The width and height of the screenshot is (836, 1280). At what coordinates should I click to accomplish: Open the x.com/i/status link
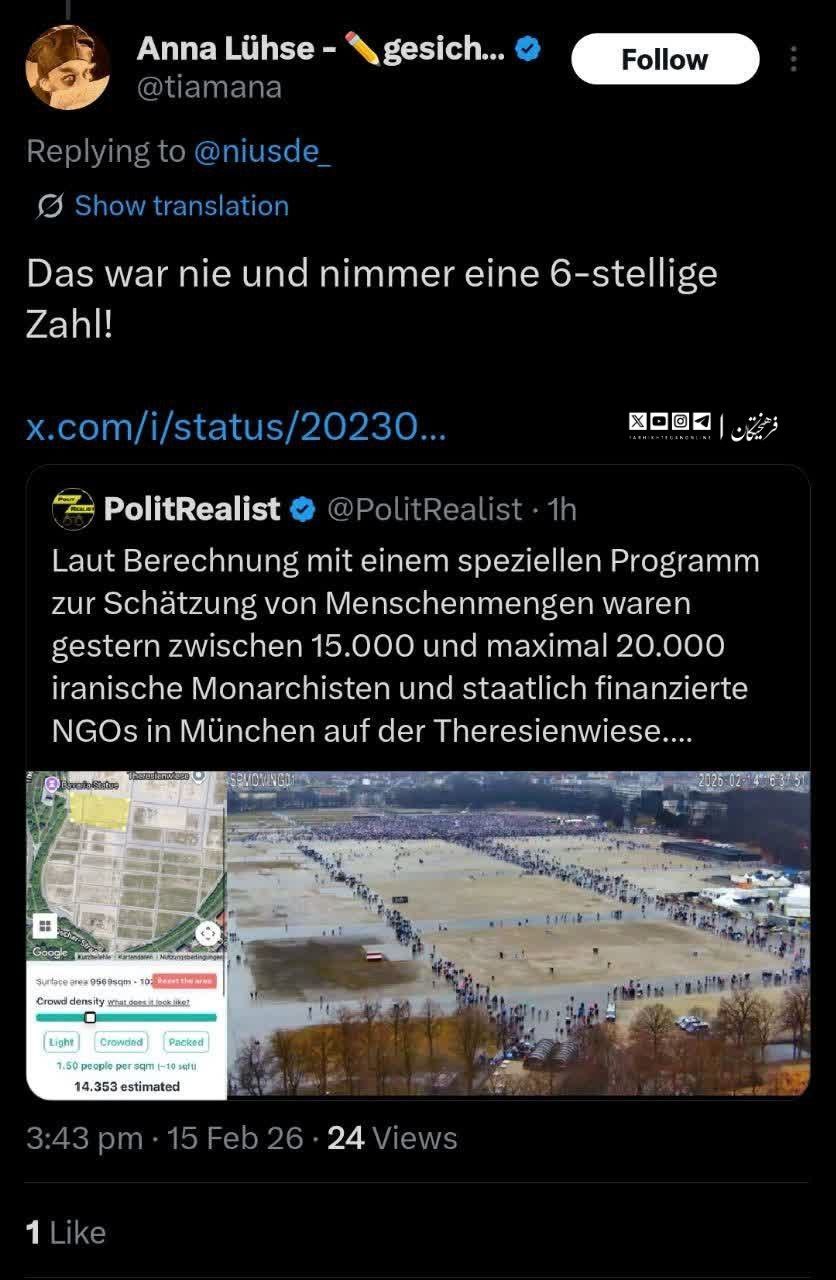236,428
